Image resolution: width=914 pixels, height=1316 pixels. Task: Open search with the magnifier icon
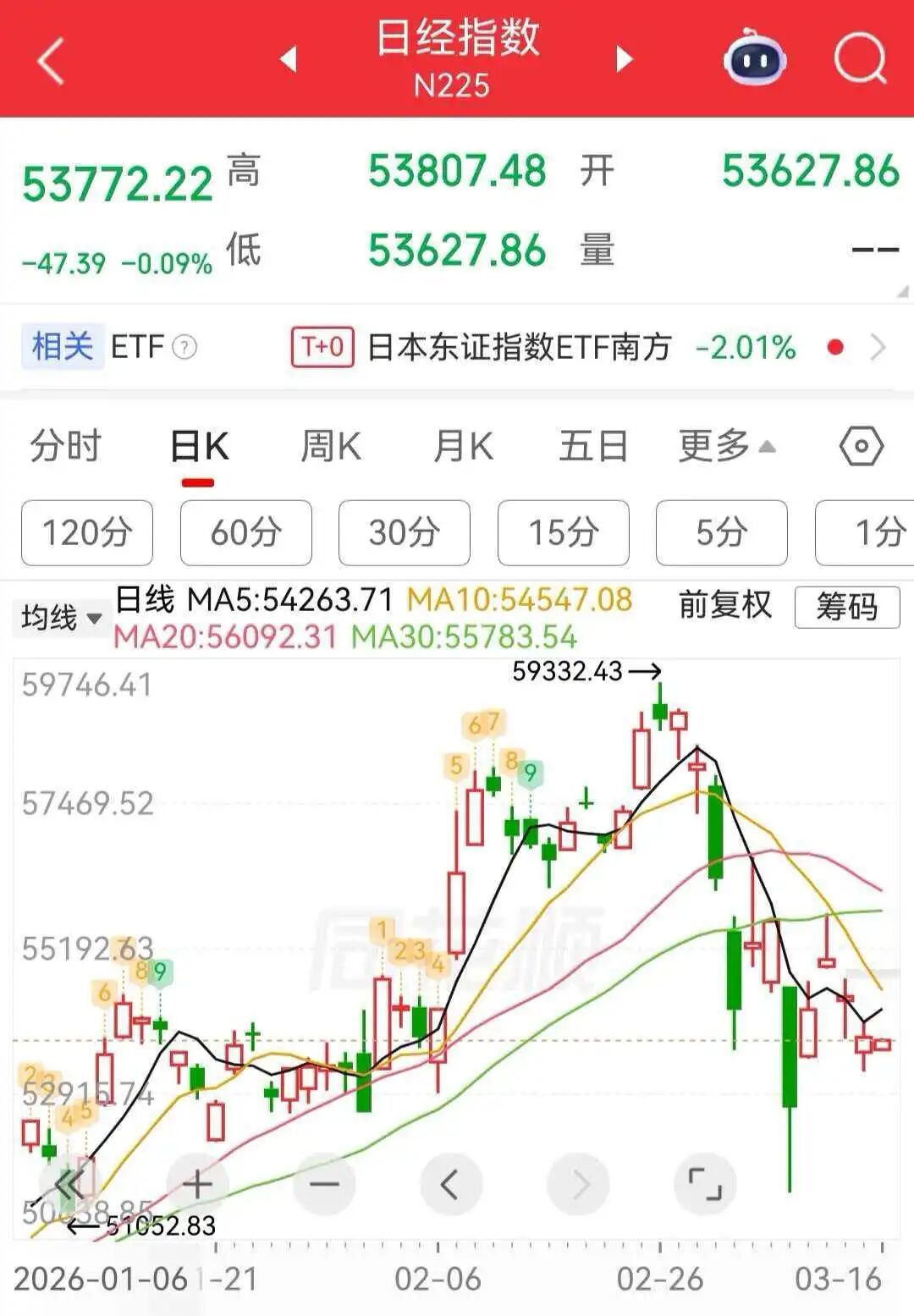[860, 59]
